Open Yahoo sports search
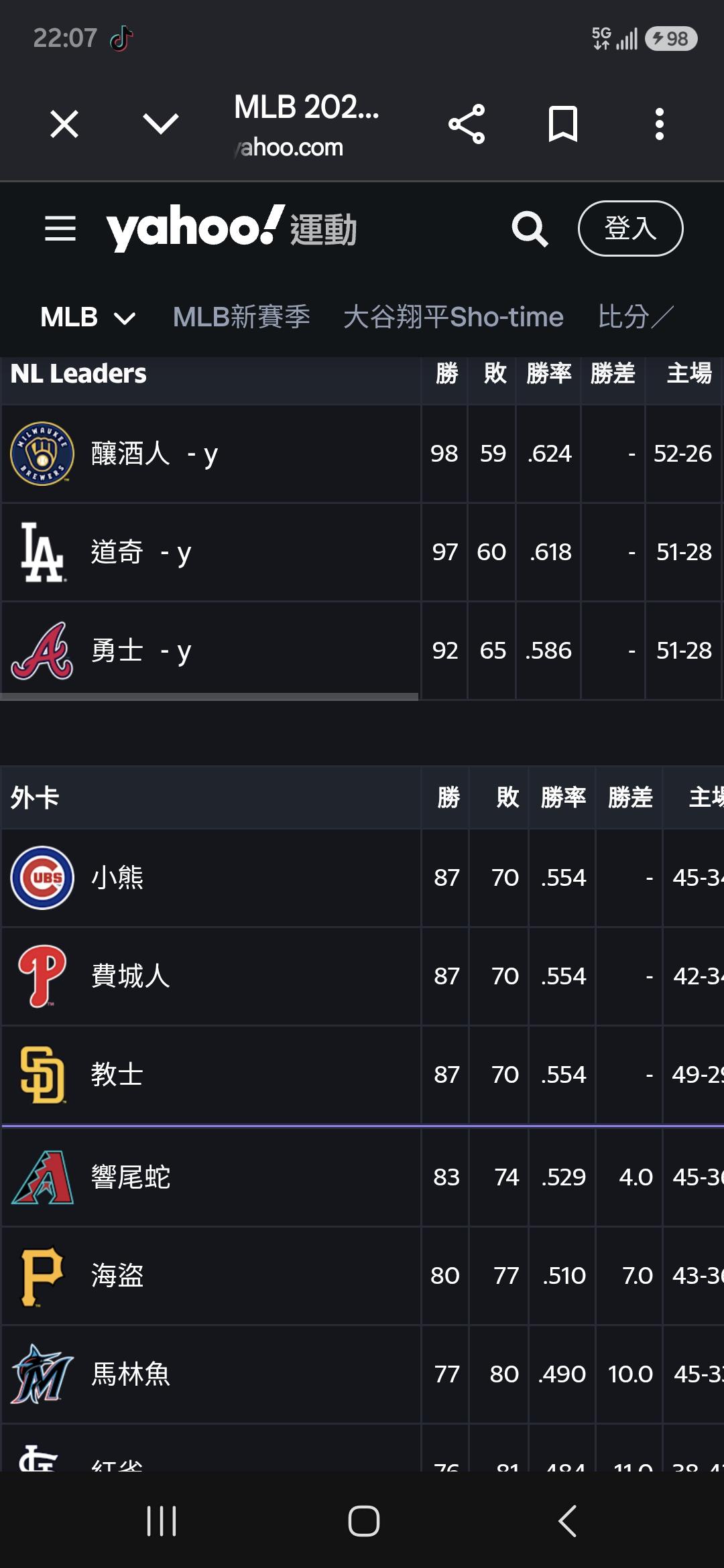The height and width of the screenshot is (1568, 724). click(x=530, y=229)
